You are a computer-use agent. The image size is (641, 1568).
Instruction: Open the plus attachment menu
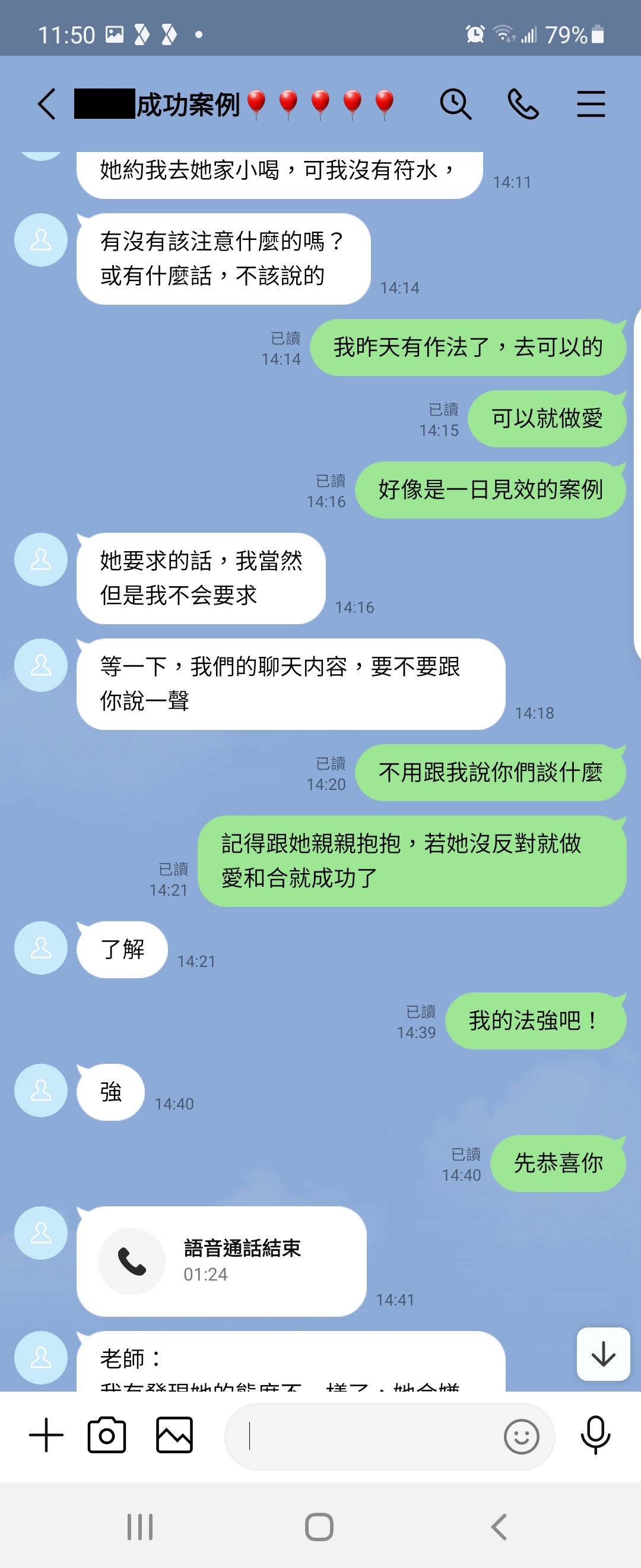tap(46, 1436)
